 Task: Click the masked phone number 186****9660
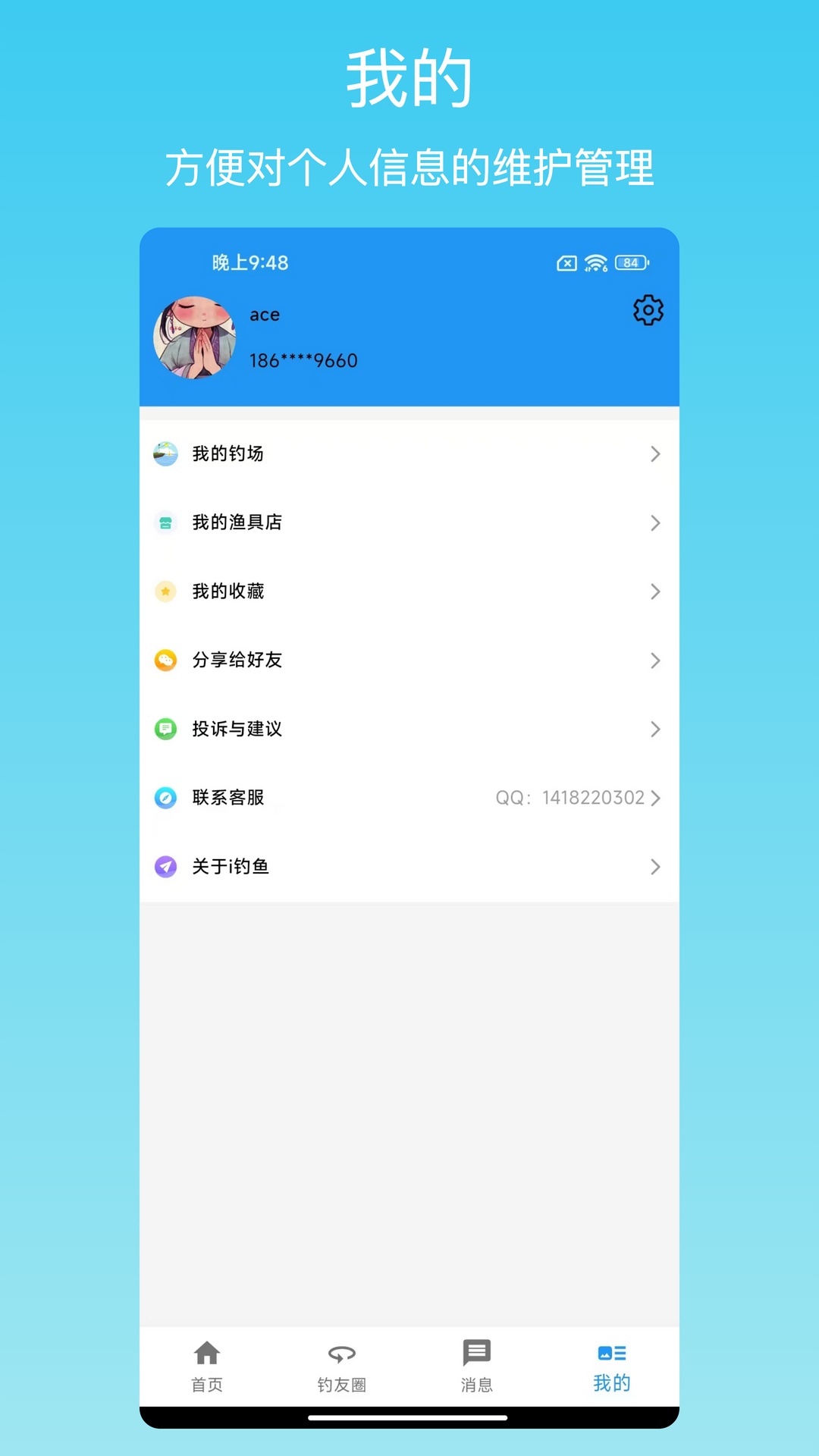pos(303,361)
